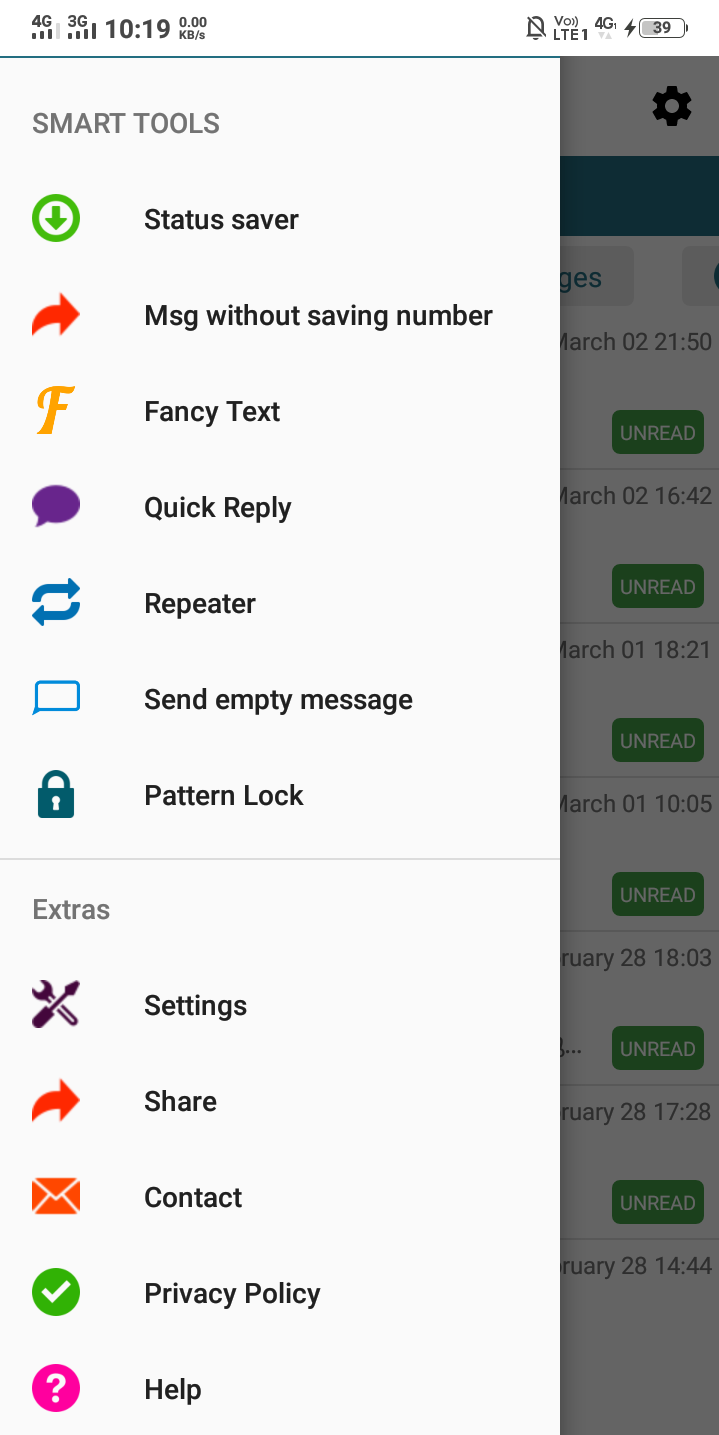Tap Contact in the drawer

193,1198
